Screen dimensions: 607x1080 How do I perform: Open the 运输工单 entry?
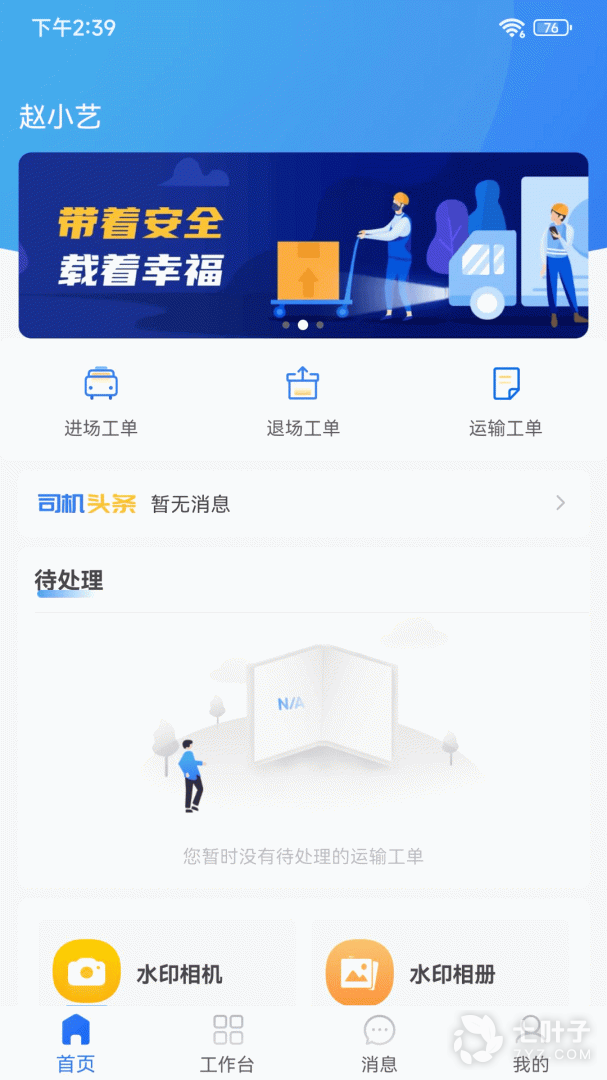(x=505, y=400)
